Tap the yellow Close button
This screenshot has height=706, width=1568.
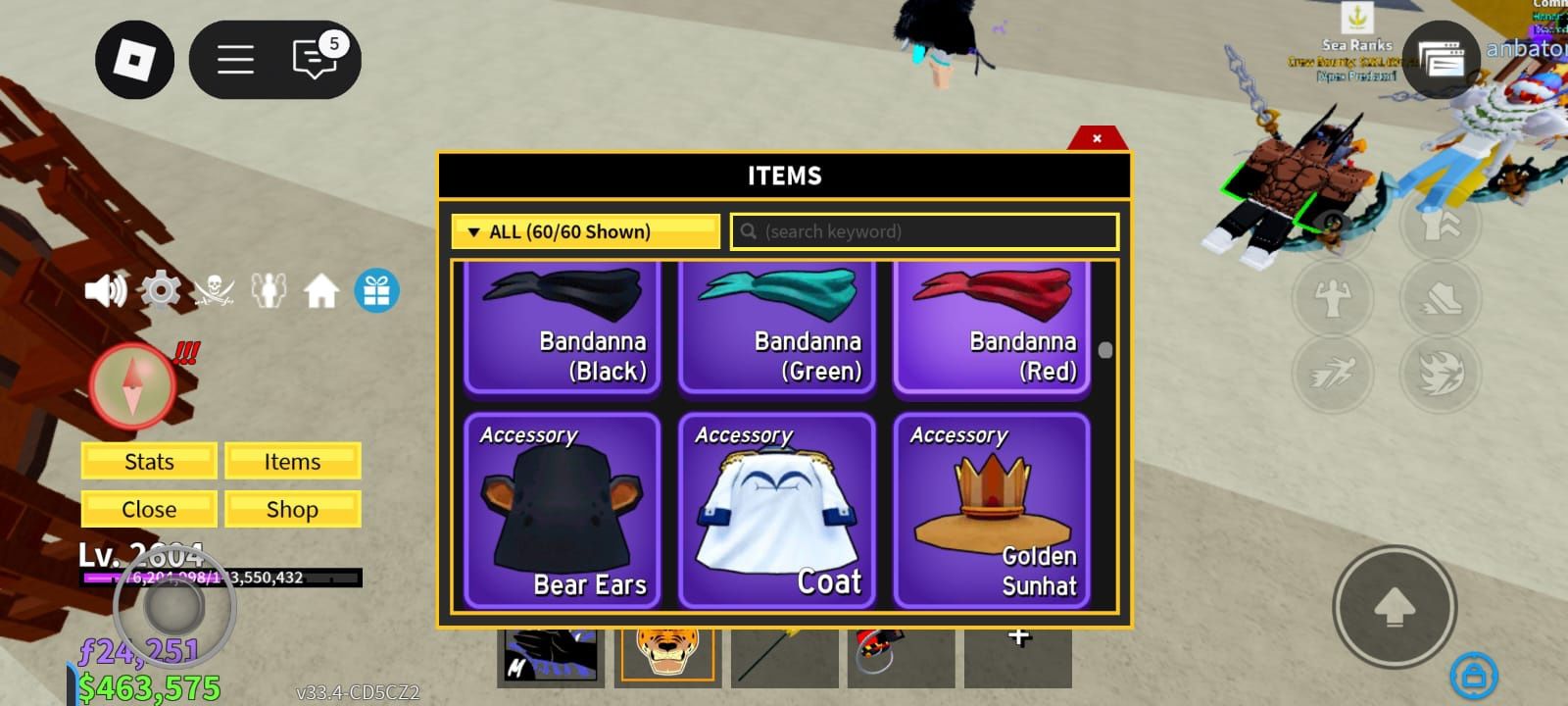(x=149, y=510)
